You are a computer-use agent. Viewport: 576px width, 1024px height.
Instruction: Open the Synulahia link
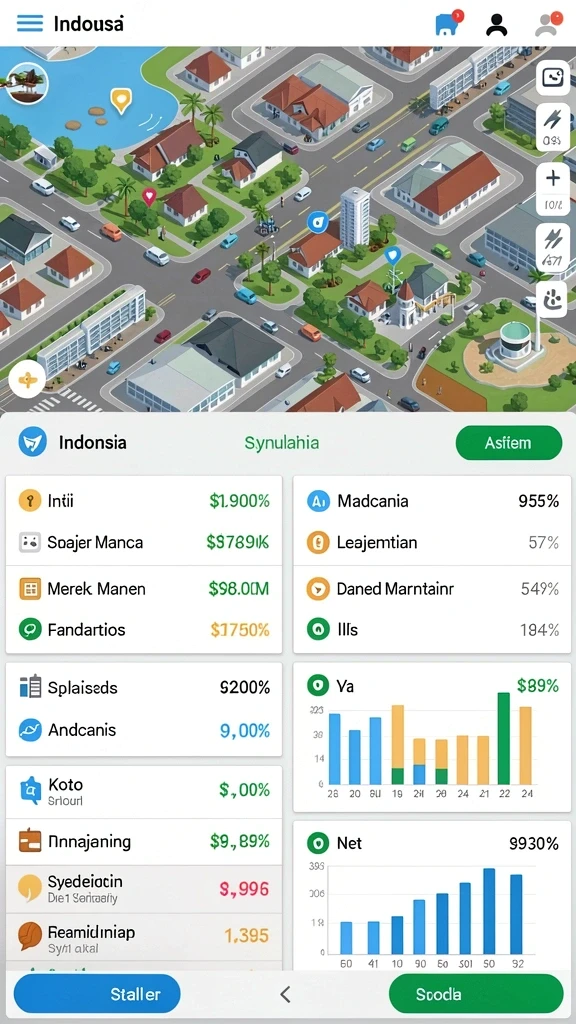[281, 443]
